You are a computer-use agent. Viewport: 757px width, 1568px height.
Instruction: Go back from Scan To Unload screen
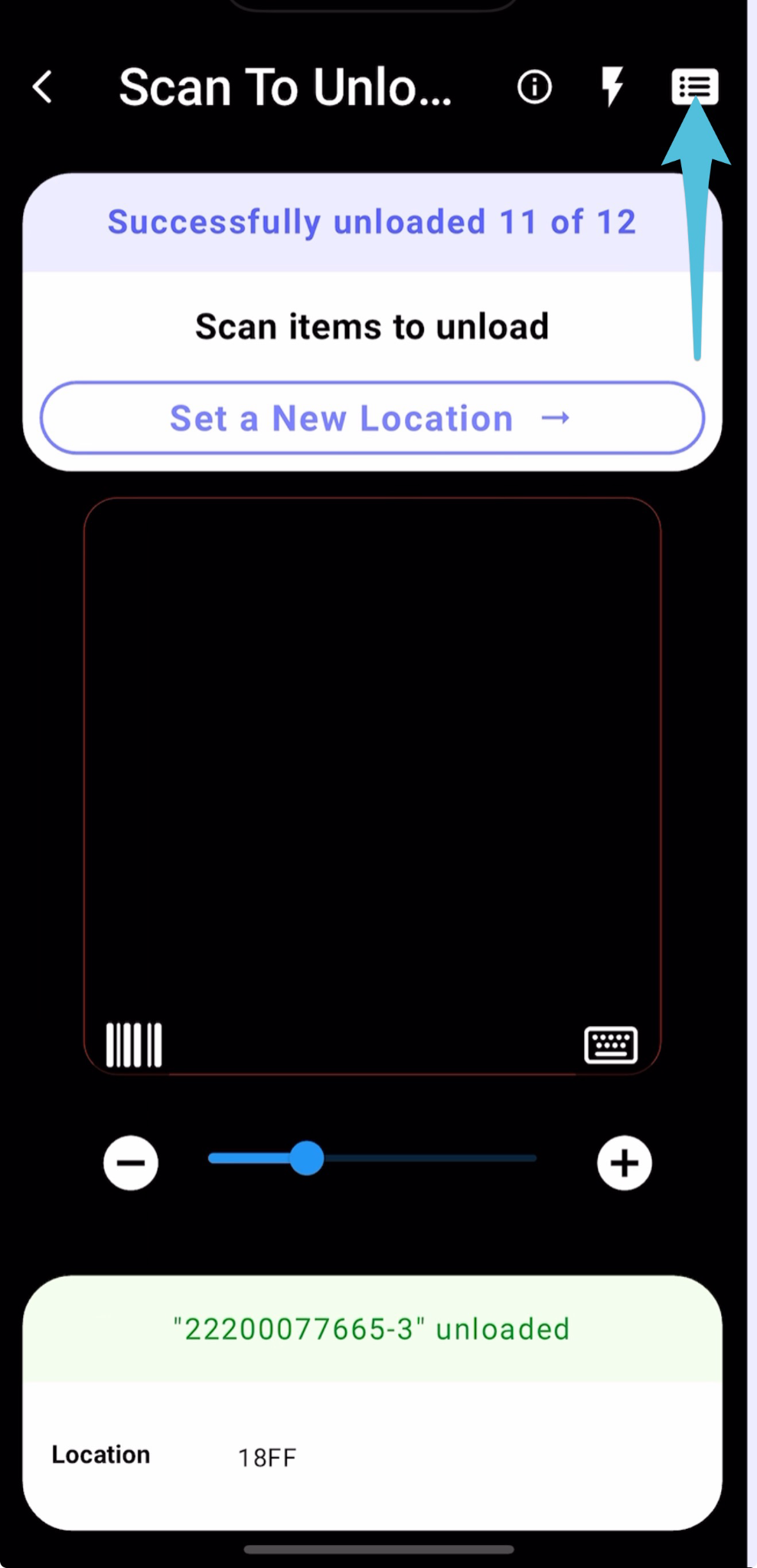(x=43, y=87)
